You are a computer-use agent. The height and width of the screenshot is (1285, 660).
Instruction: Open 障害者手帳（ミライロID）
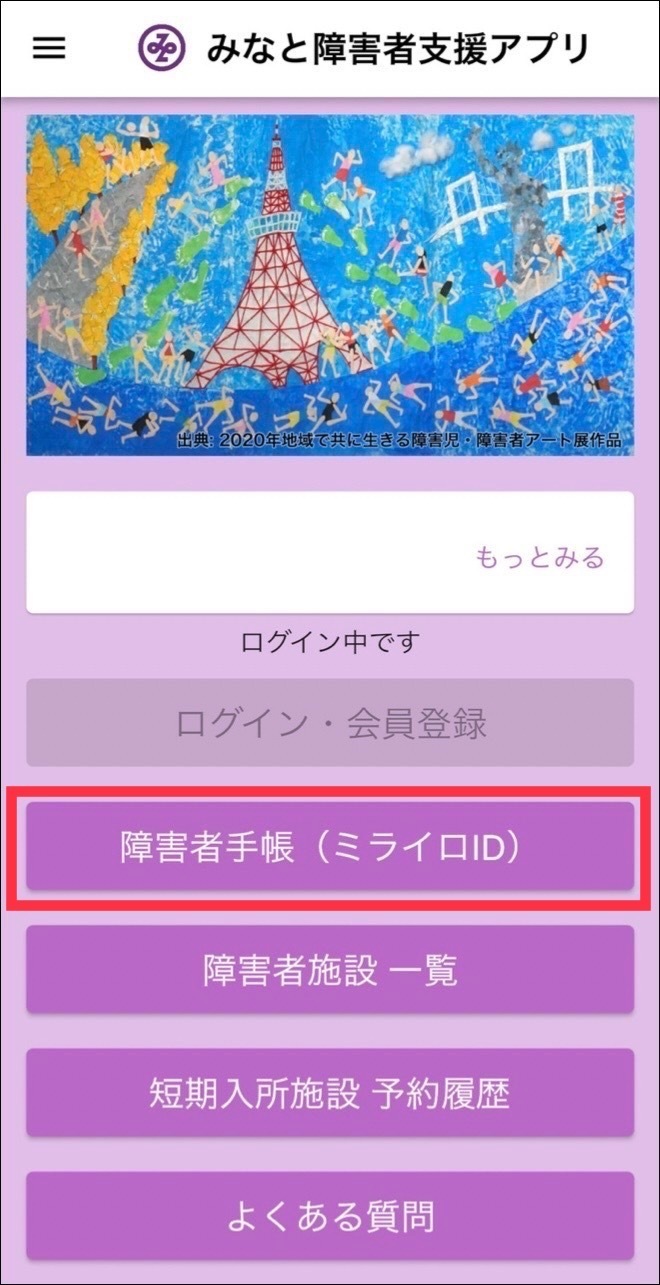coord(330,846)
